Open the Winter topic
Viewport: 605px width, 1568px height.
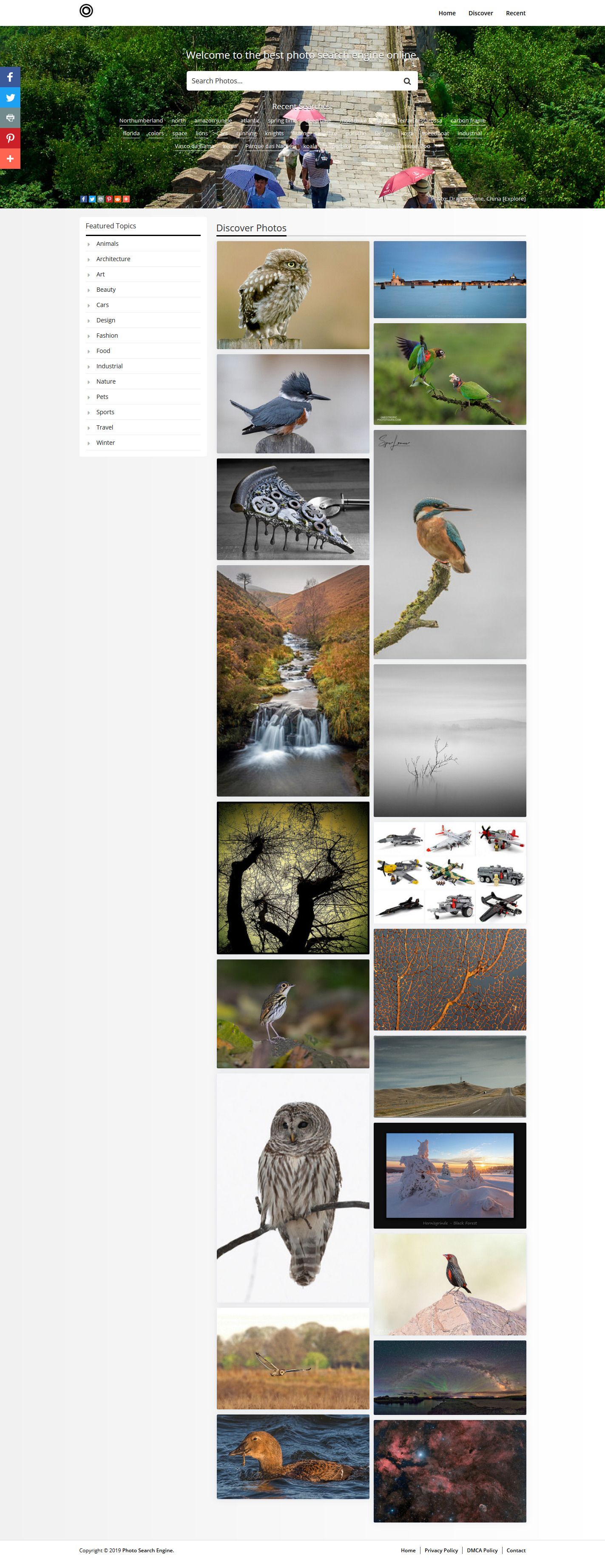click(105, 443)
